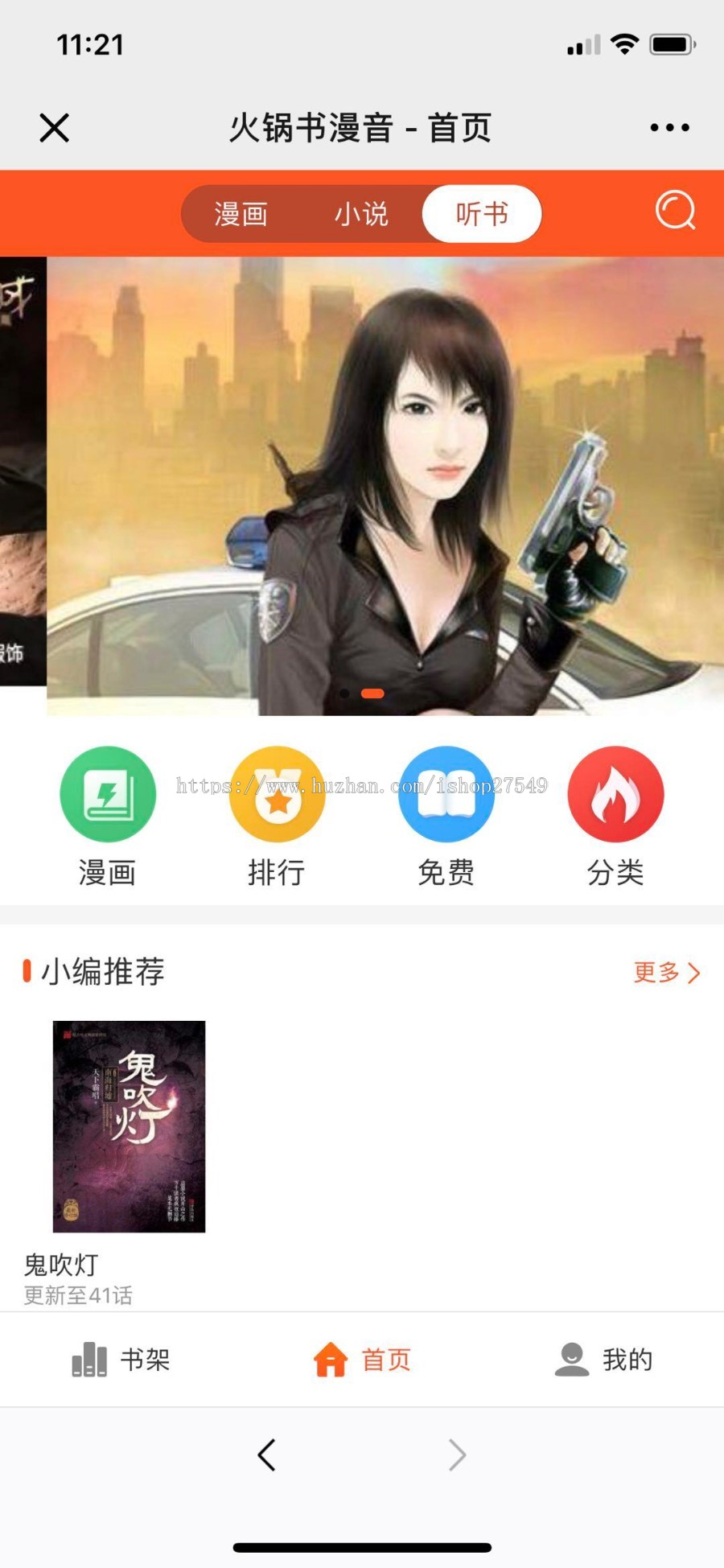
Task: Select the first carousel indicator dot
Action: pyautogui.click(x=344, y=693)
